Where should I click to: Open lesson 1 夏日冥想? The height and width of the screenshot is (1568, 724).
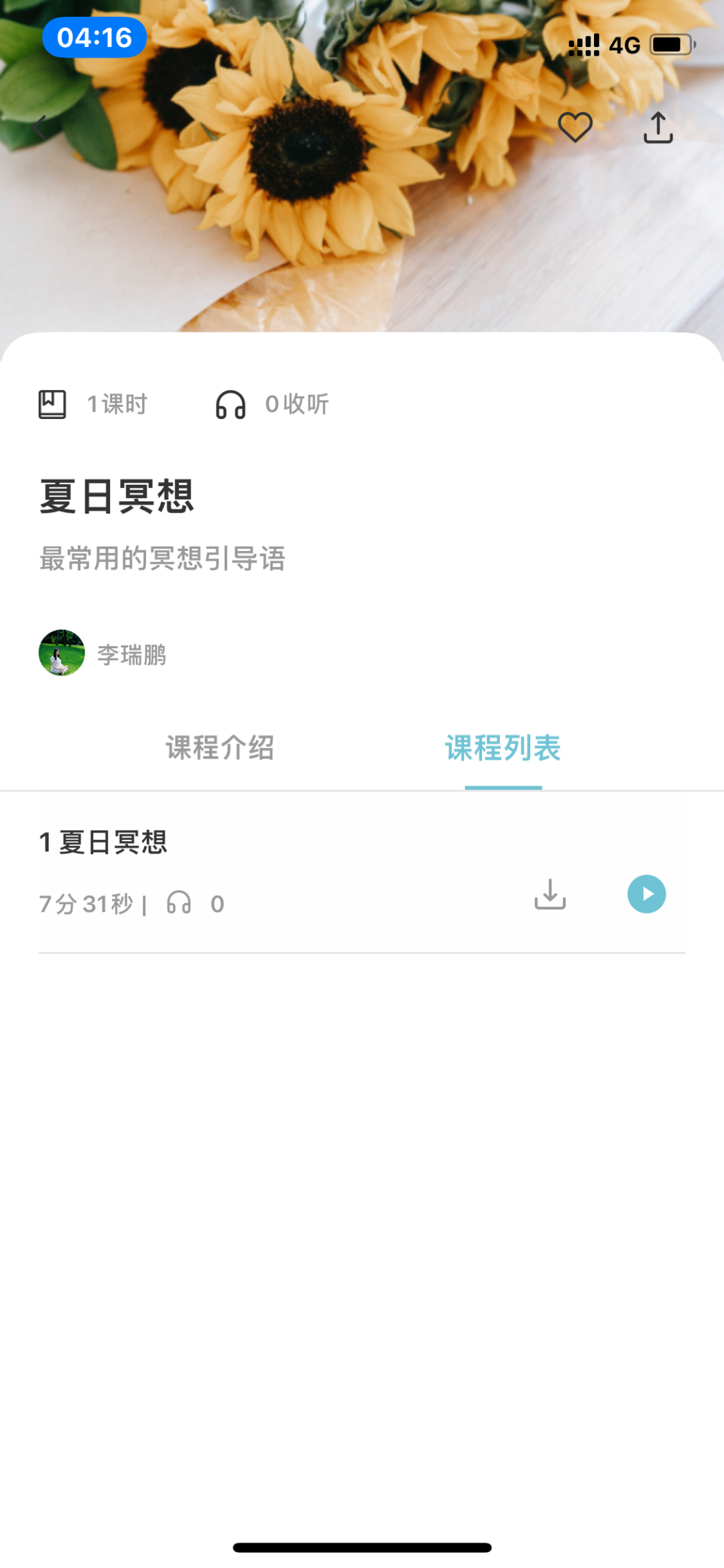coord(104,842)
